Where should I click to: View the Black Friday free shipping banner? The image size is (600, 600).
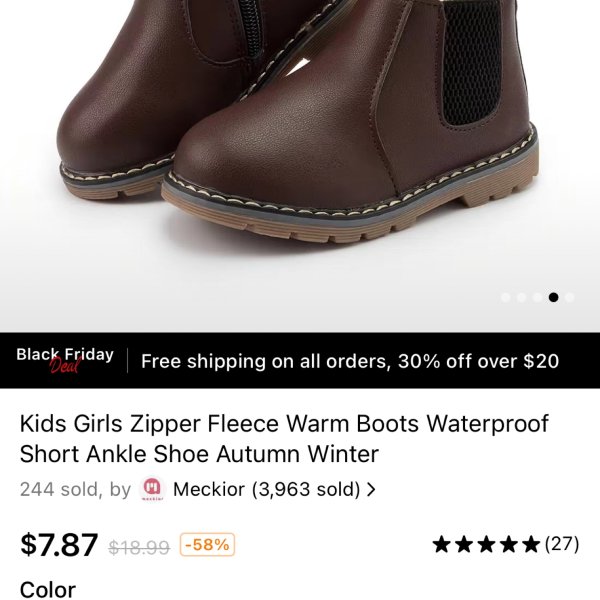(300, 361)
